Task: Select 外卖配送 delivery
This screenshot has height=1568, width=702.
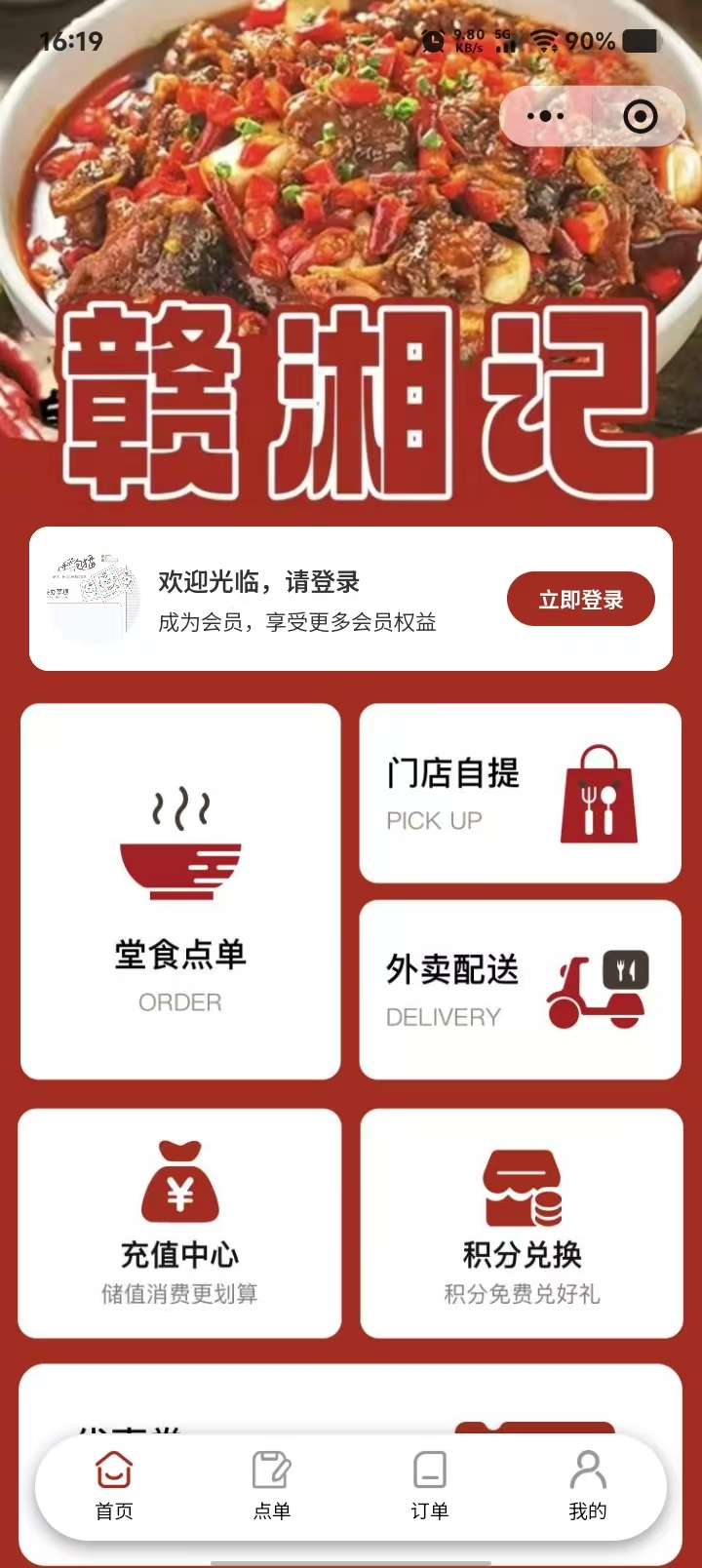Action: coord(520,990)
